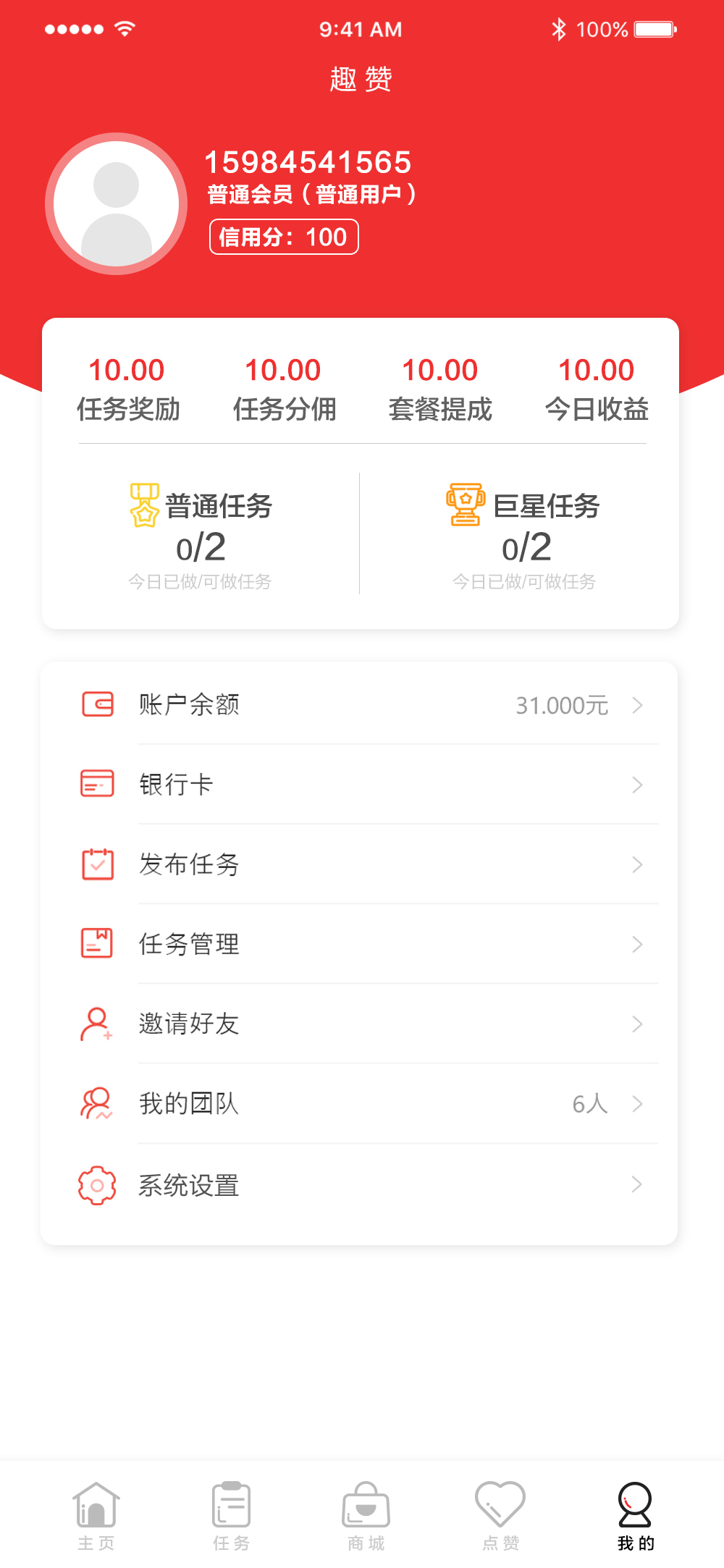Switch to the 任务 tab
Viewport: 724px width, 1568px height.
point(231,1515)
